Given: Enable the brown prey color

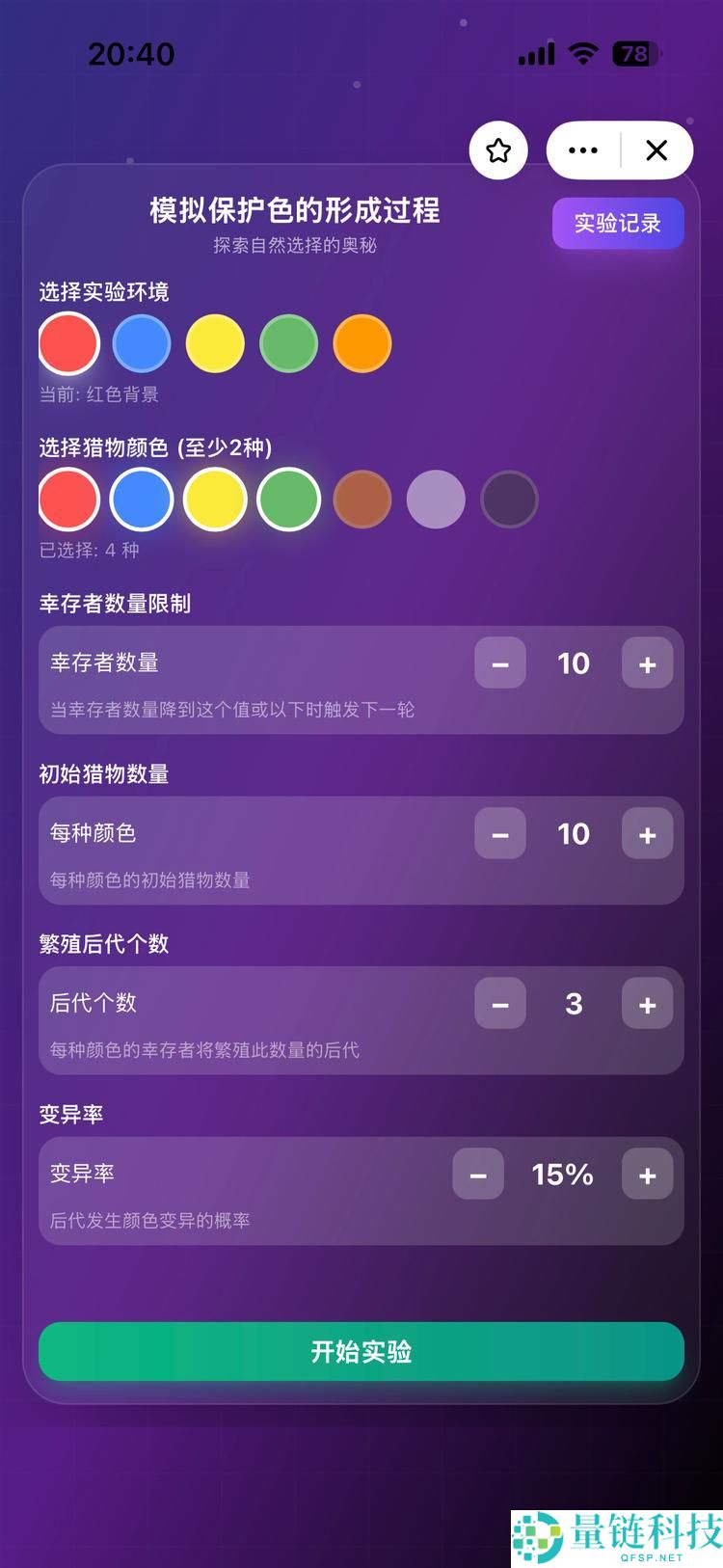Looking at the screenshot, I should [x=362, y=500].
